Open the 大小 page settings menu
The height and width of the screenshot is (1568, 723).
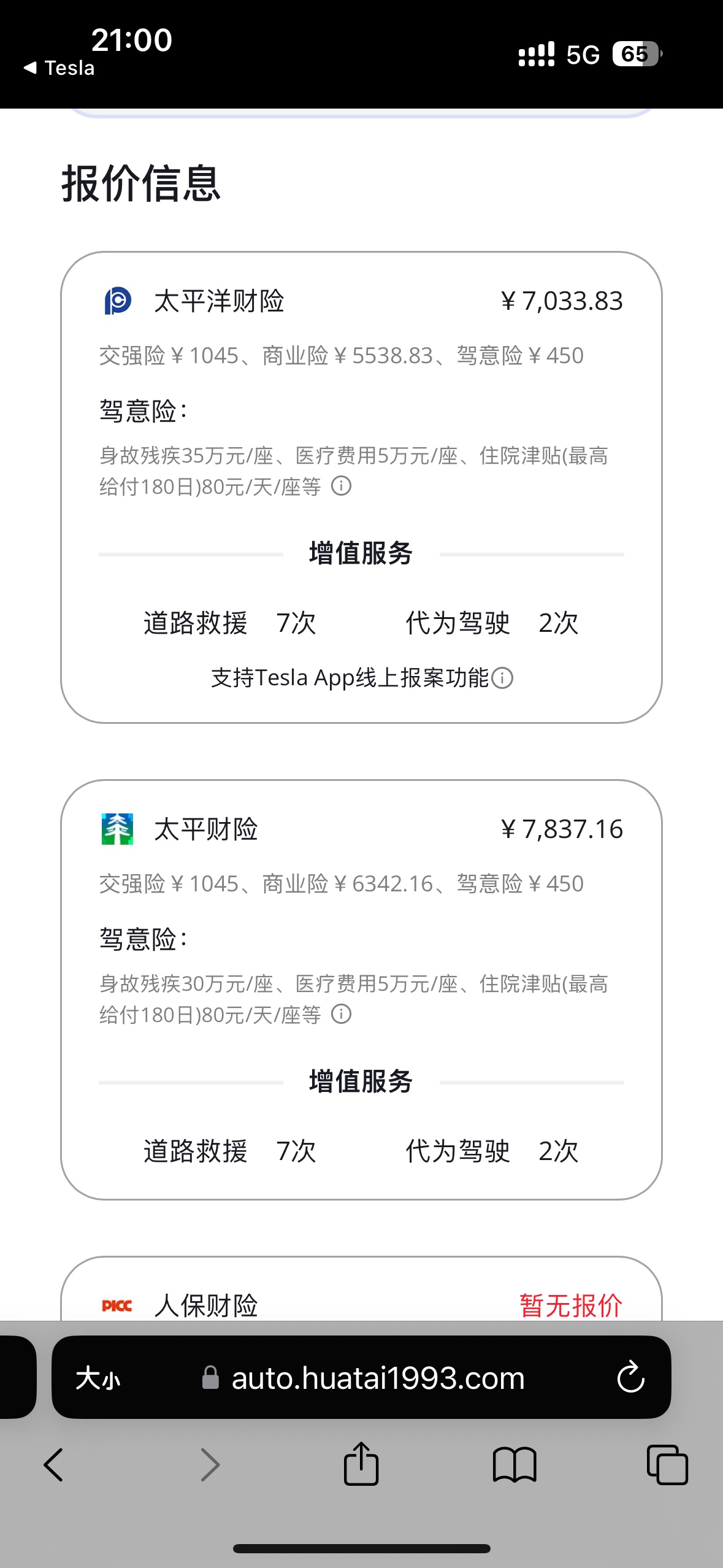[x=98, y=1378]
